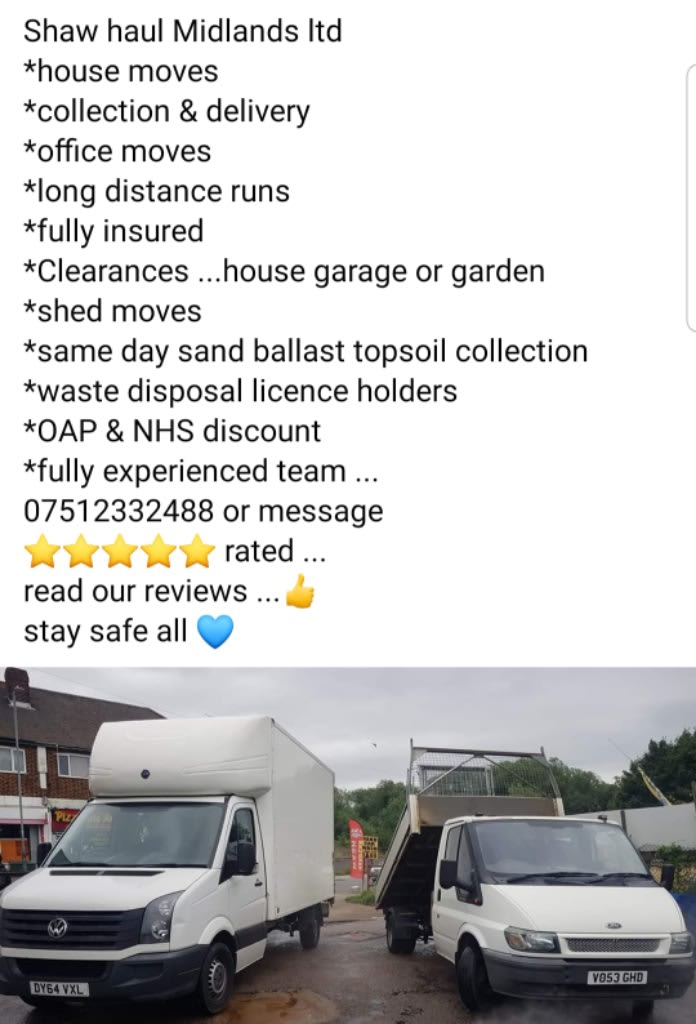The height and width of the screenshot is (1024, 696).
Task: Open the post's photo of two white vans
Action: click(348, 845)
